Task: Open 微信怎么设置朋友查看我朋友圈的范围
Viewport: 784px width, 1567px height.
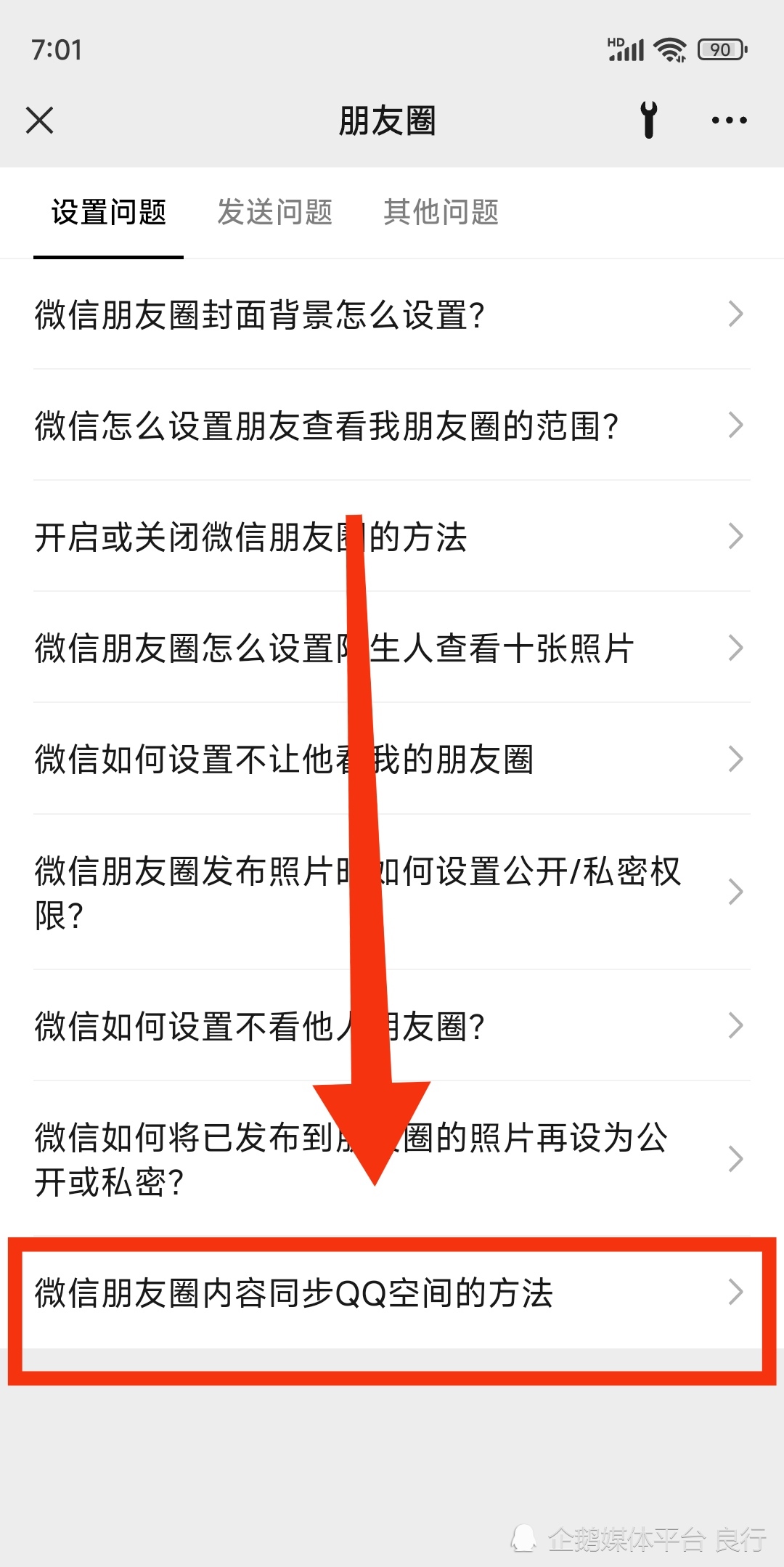Action: pos(392,426)
